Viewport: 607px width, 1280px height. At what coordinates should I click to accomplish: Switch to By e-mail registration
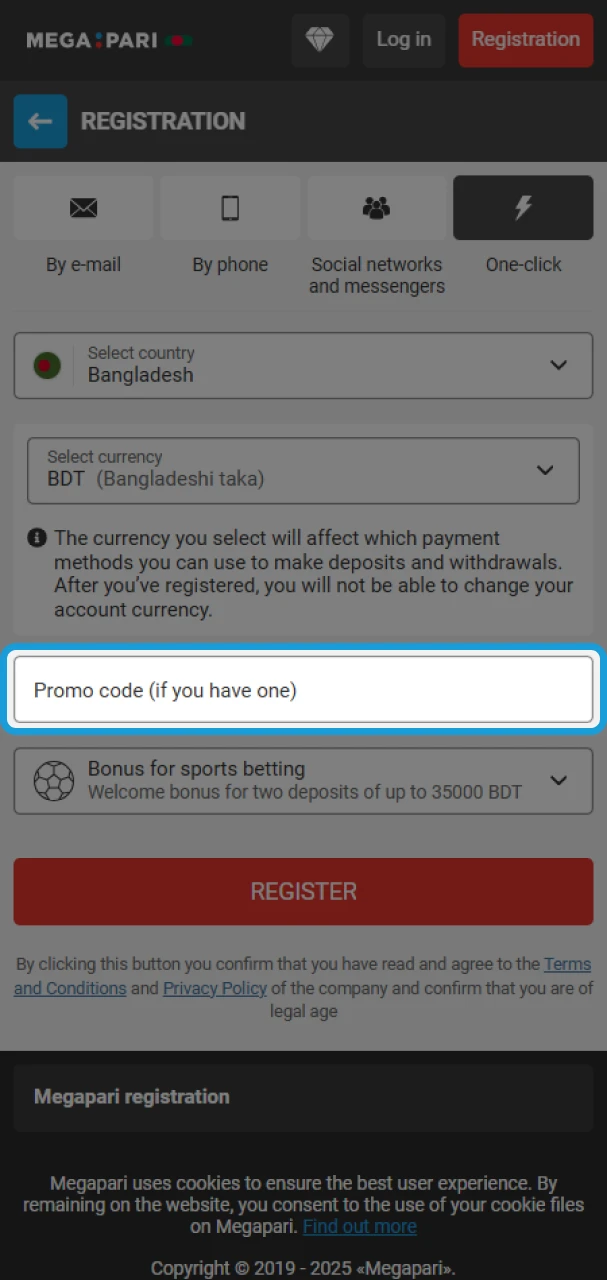[x=83, y=208]
